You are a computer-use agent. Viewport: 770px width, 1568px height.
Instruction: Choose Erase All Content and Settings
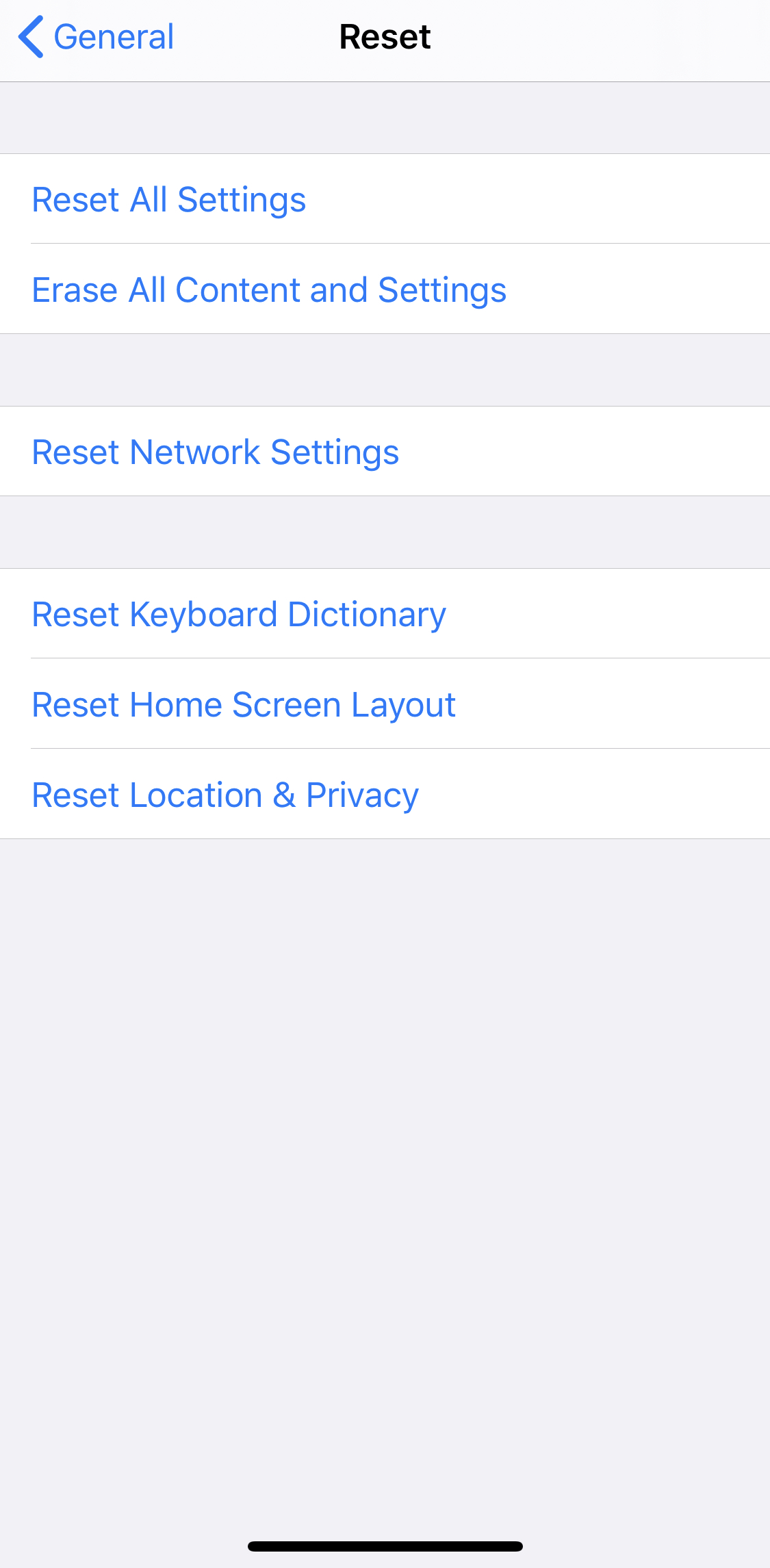pos(269,290)
